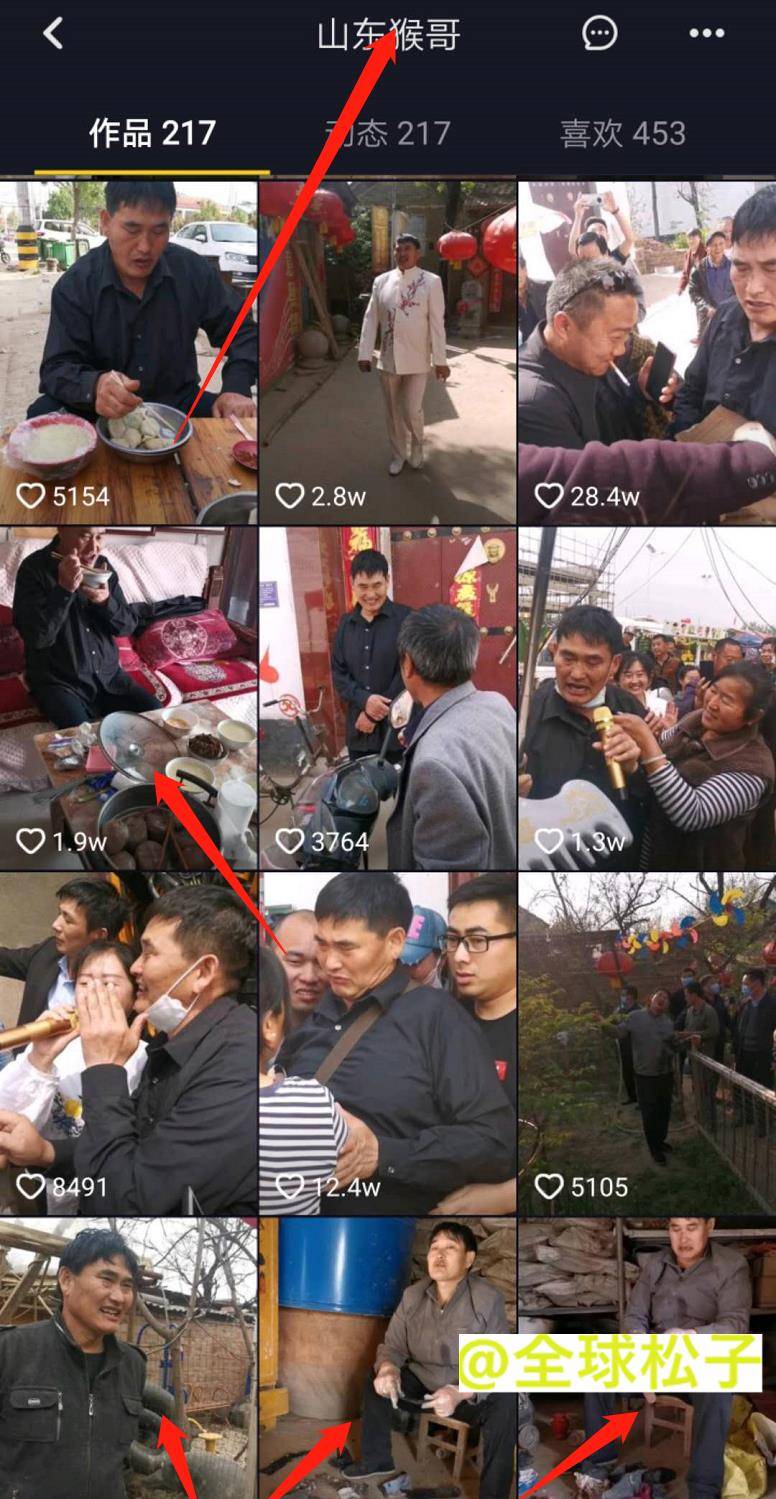View the video with 1.9w likes

(128, 697)
